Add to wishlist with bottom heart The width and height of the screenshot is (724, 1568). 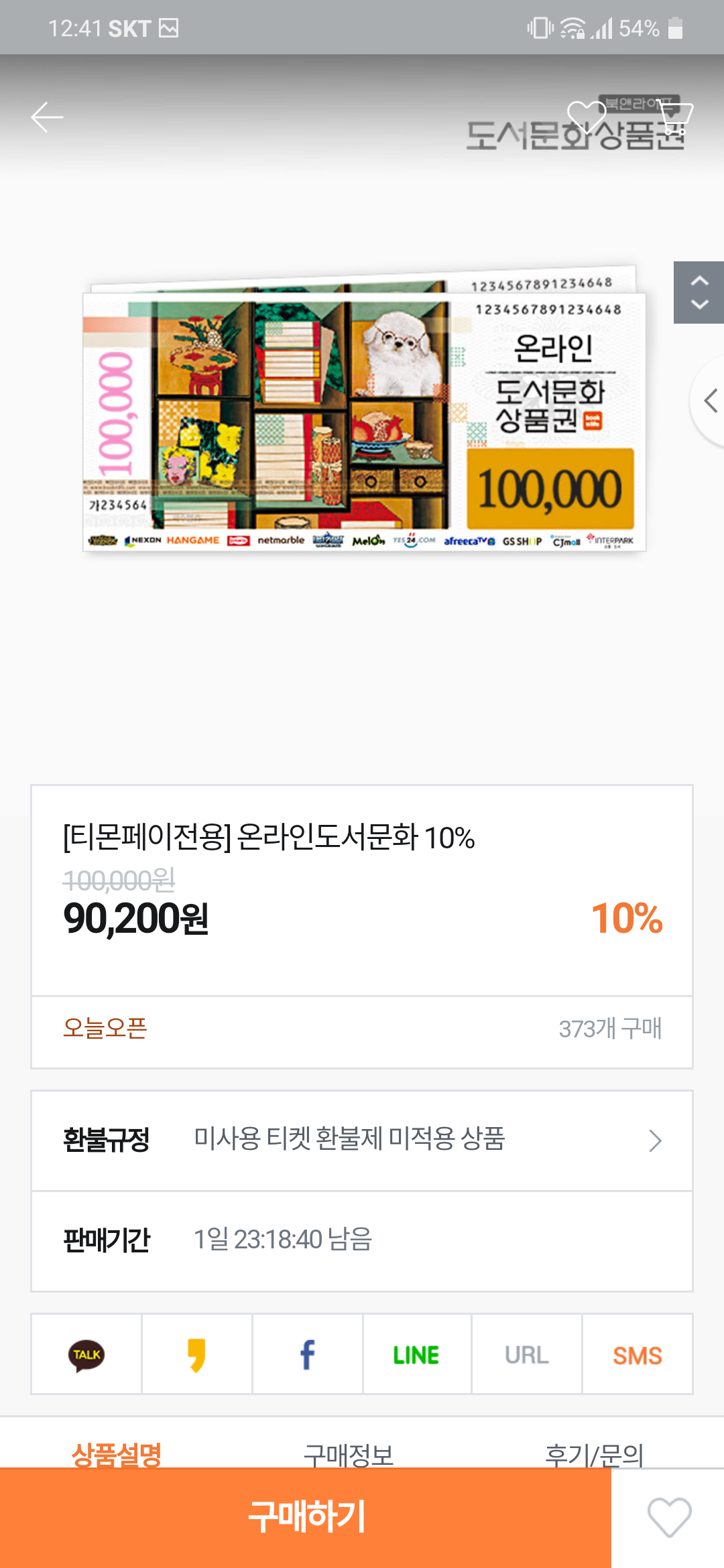(668, 1517)
